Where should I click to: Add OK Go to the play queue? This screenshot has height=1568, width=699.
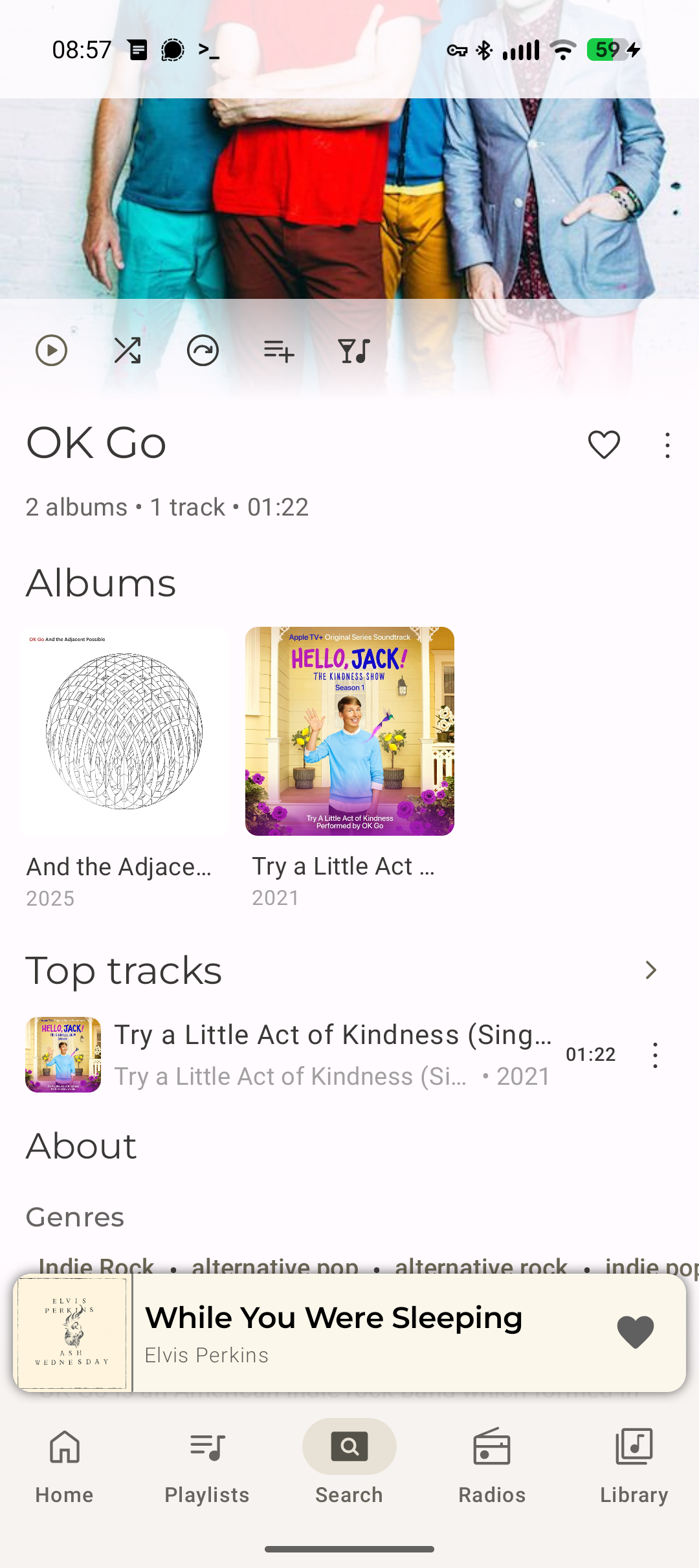pyautogui.click(x=279, y=351)
